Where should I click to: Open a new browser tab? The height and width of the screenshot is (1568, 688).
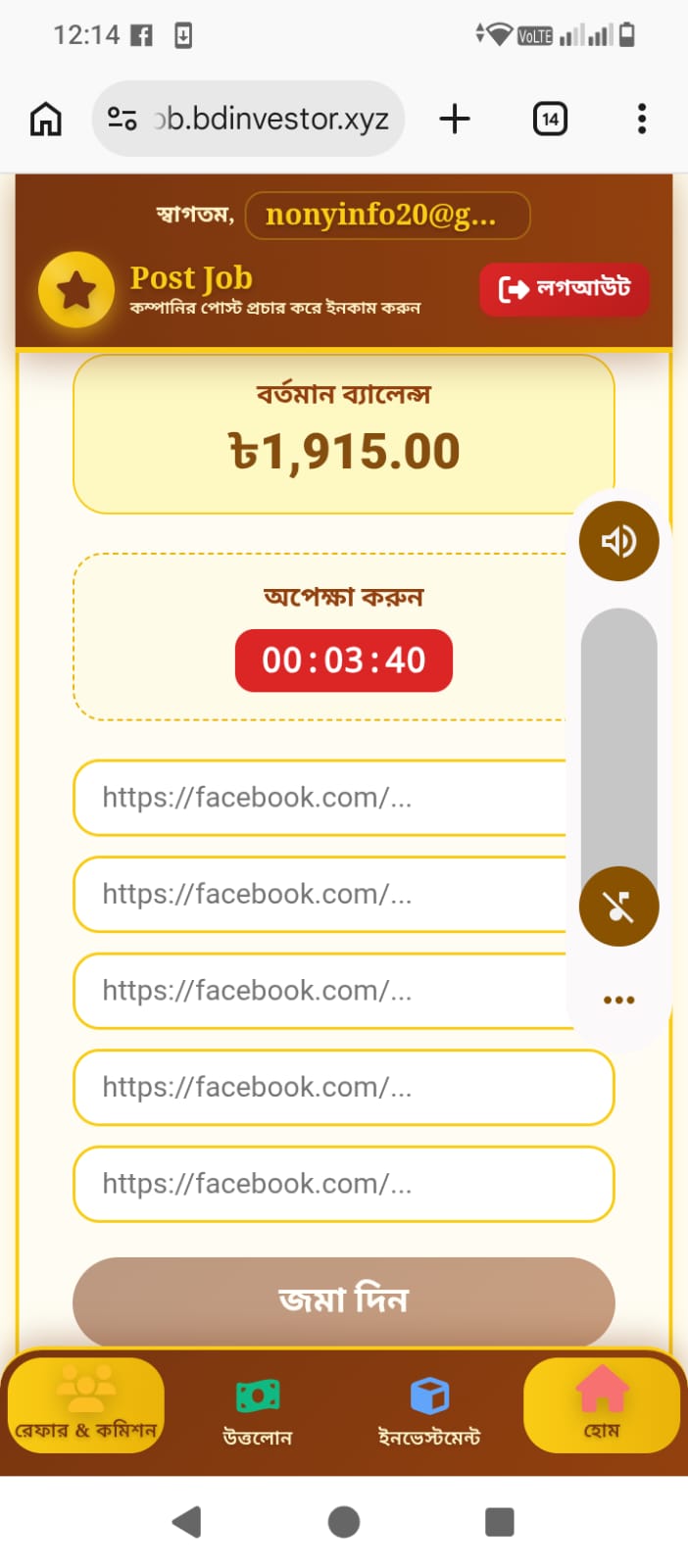(x=455, y=120)
